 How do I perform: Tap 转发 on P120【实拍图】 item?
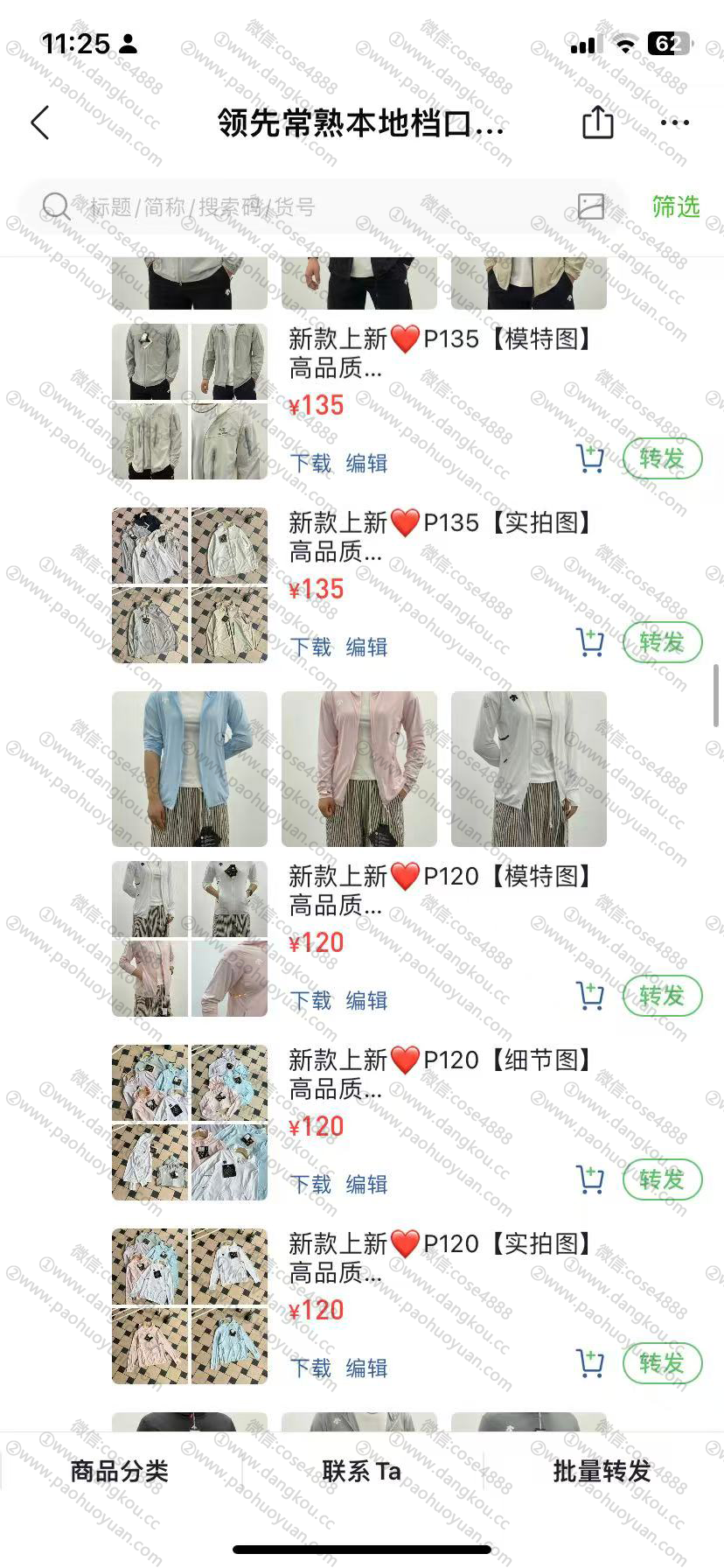(662, 1363)
